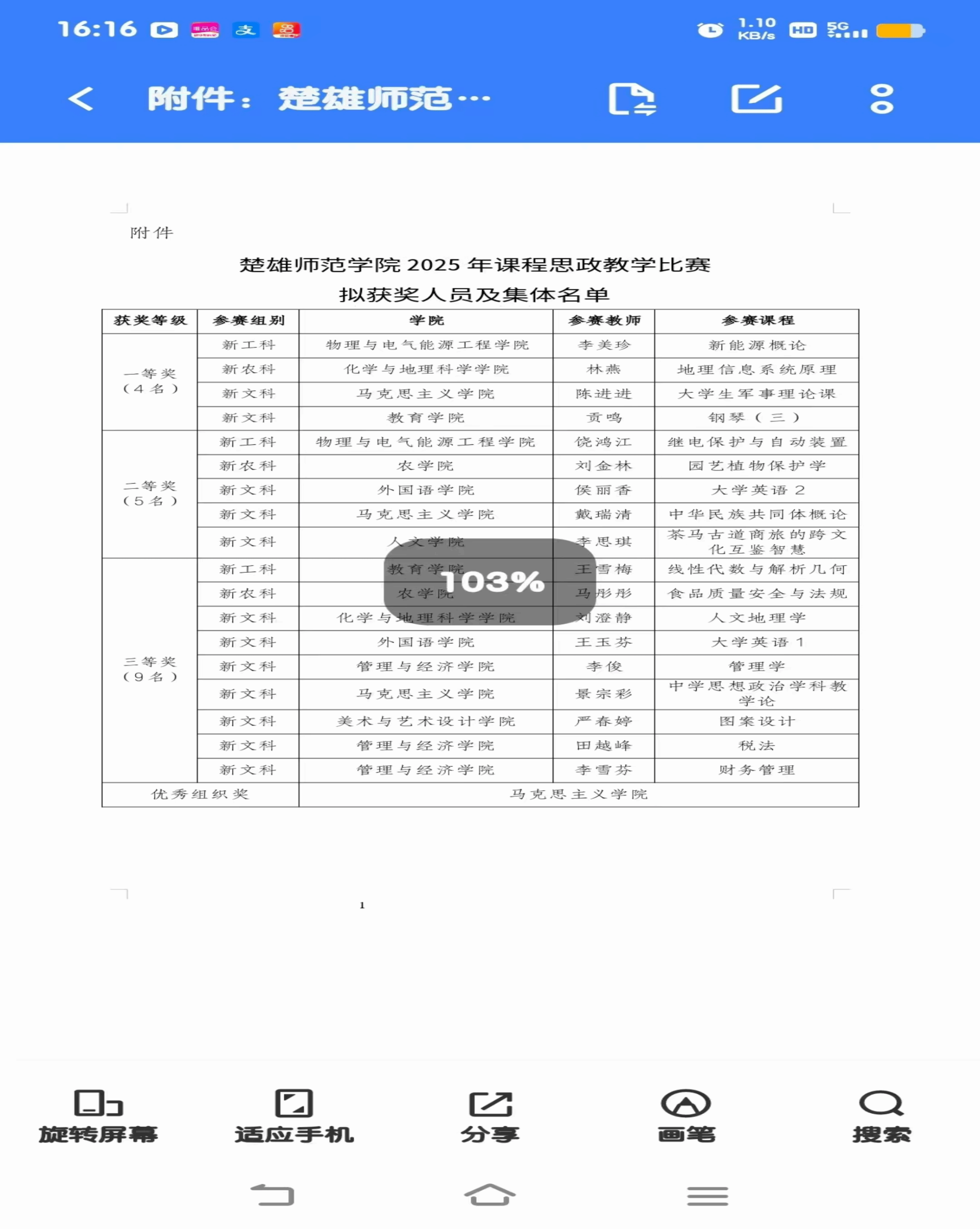The height and width of the screenshot is (1229, 980).
Task: Open the document convert icon
Action: [x=632, y=99]
